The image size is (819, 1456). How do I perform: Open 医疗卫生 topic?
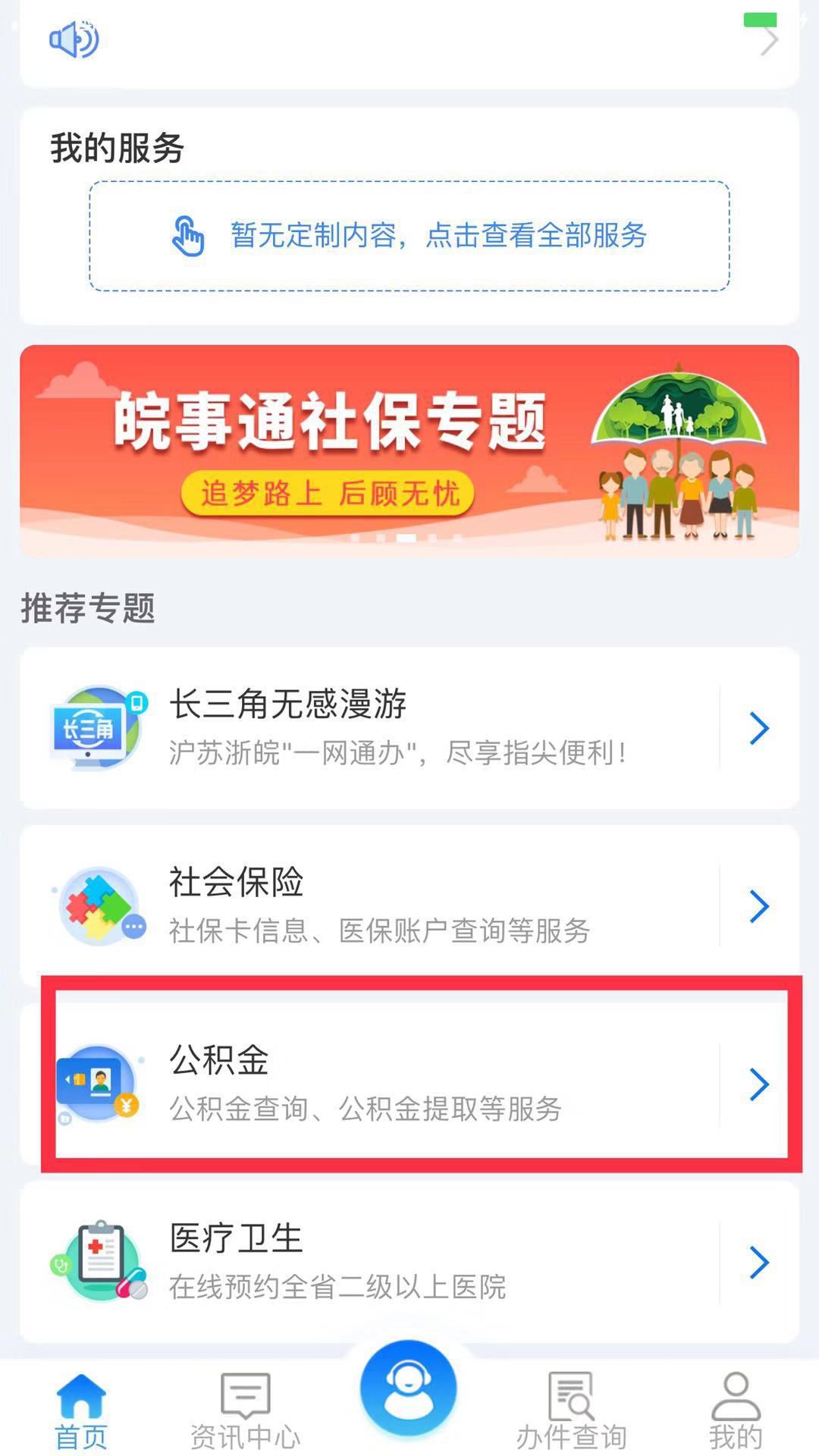point(409,1262)
